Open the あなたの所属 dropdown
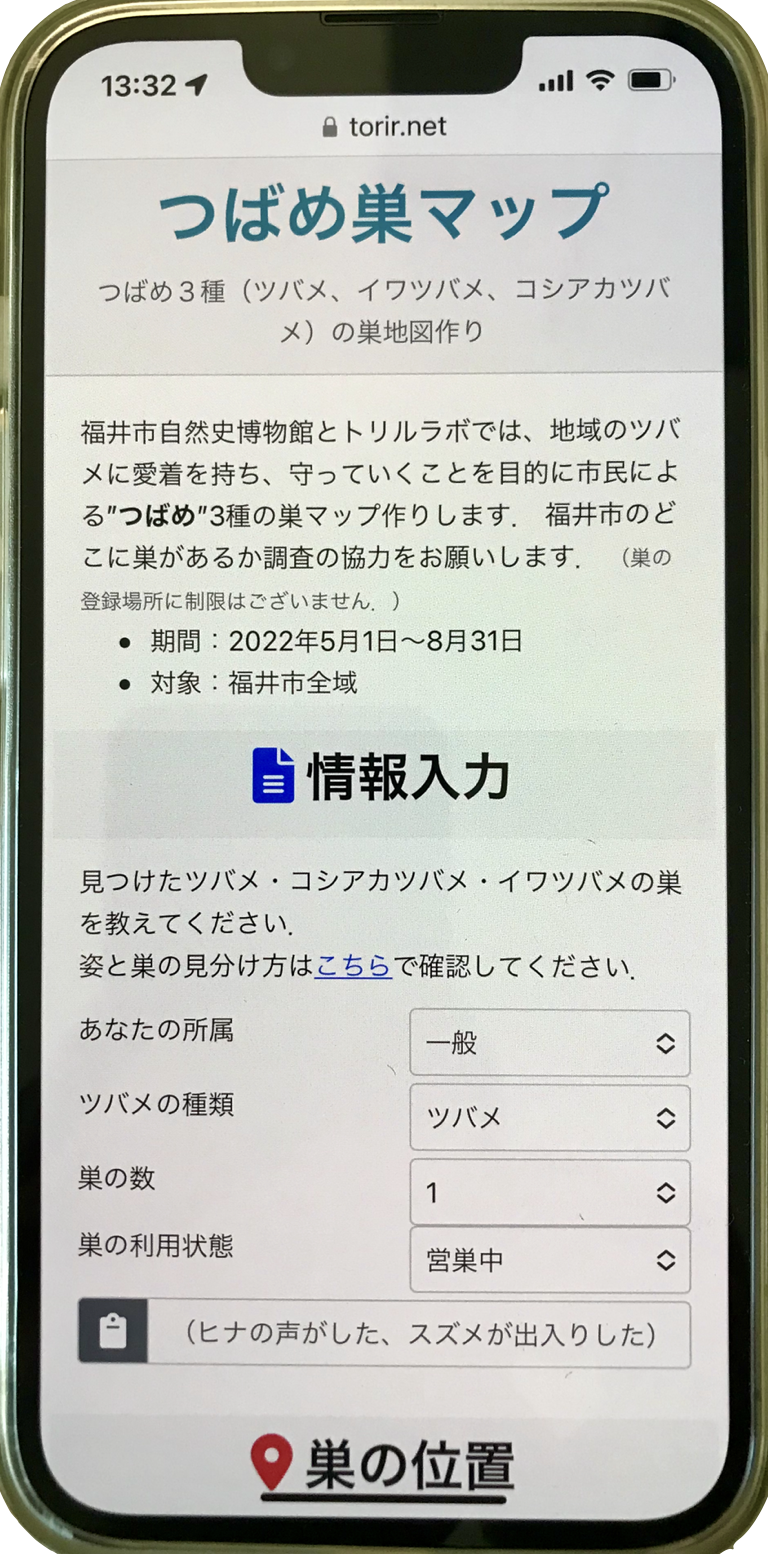Viewport: 768px width, 1554px height. [549, 1043]
